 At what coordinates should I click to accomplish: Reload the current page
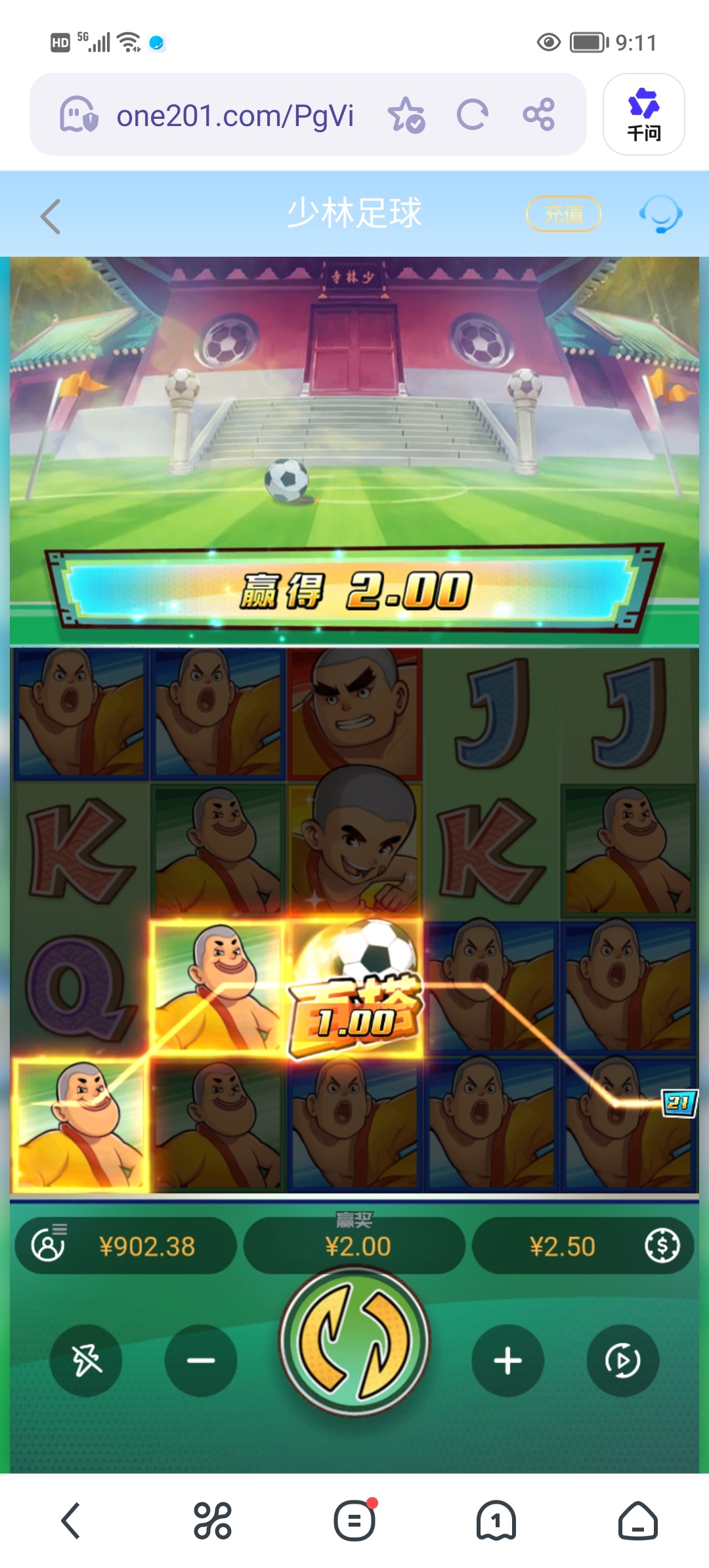pyautogui.click(x=473, y=116)
